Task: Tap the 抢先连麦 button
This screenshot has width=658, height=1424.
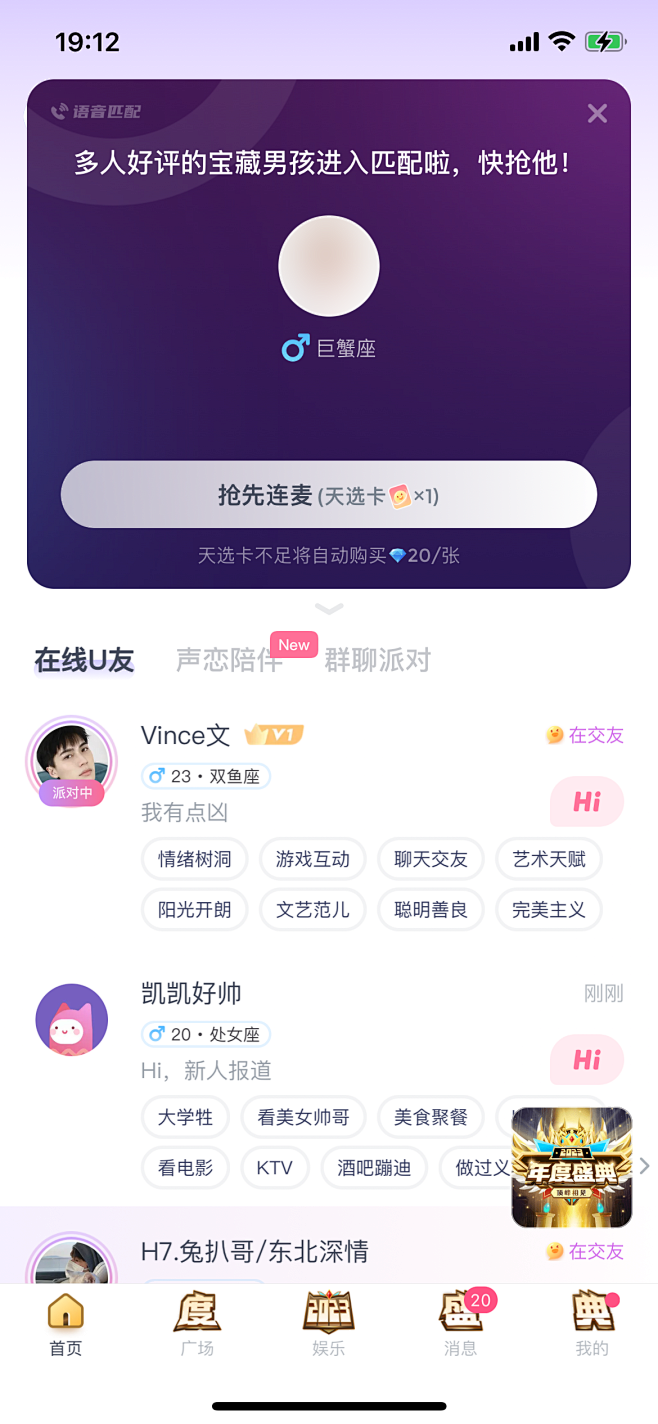Action: click(328, 495)
